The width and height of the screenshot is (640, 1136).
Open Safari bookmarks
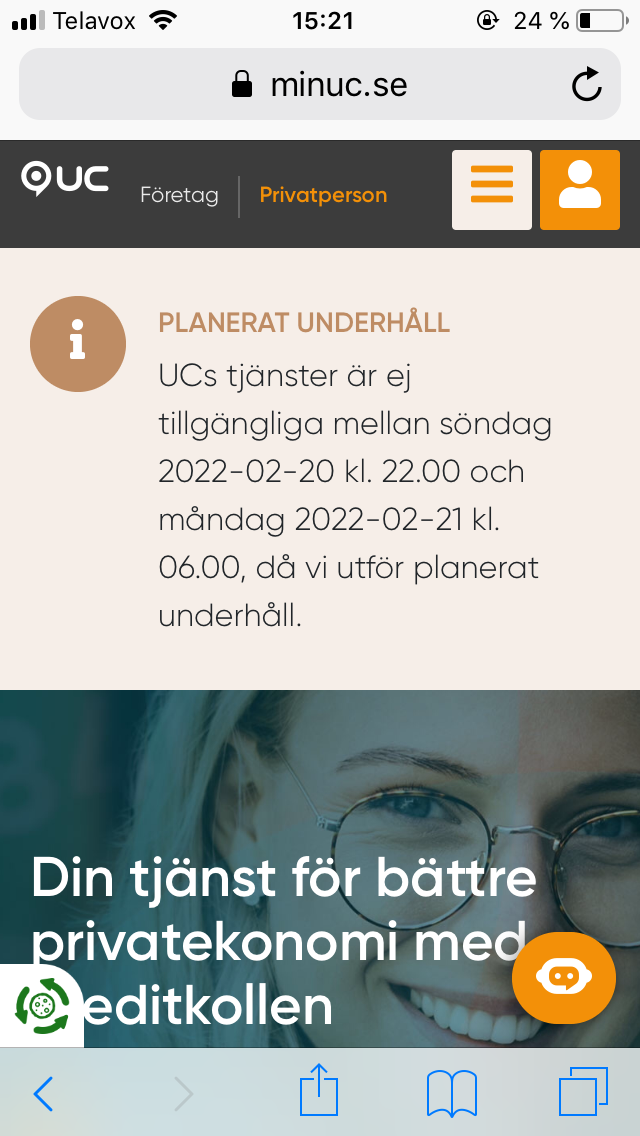pos(451,1093)
